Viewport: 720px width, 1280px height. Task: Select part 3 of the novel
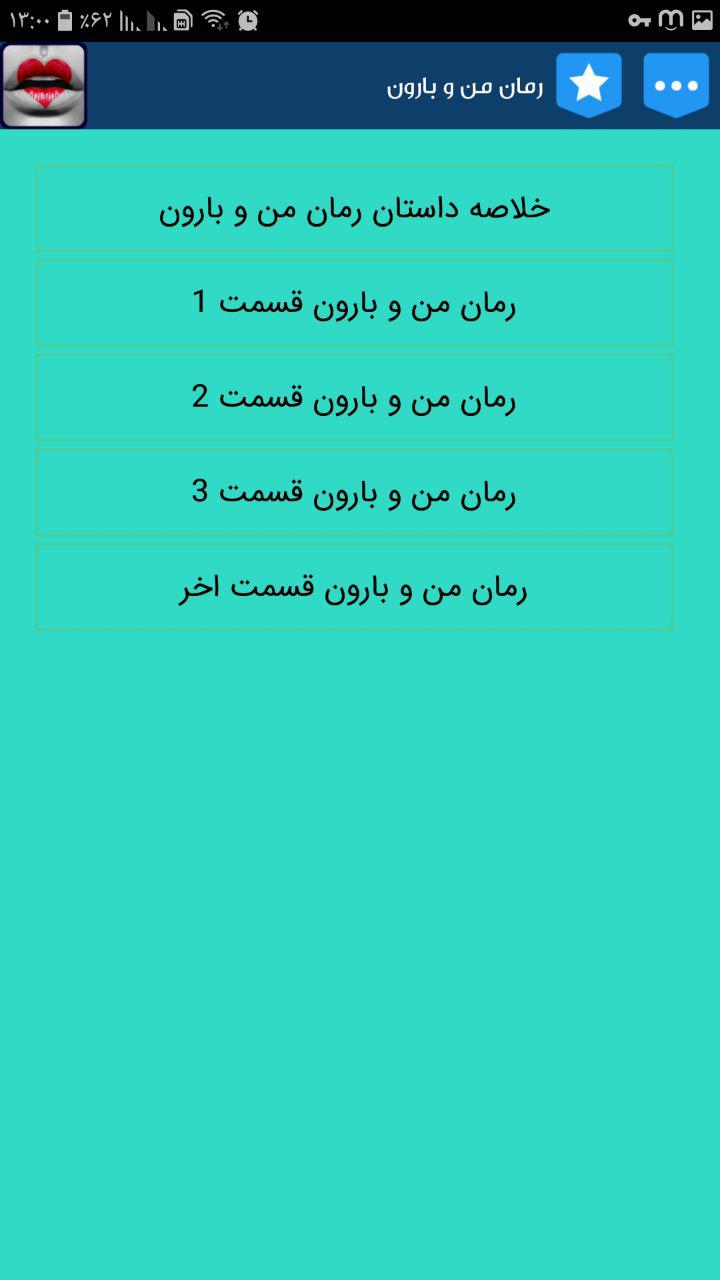click(354, 491)
